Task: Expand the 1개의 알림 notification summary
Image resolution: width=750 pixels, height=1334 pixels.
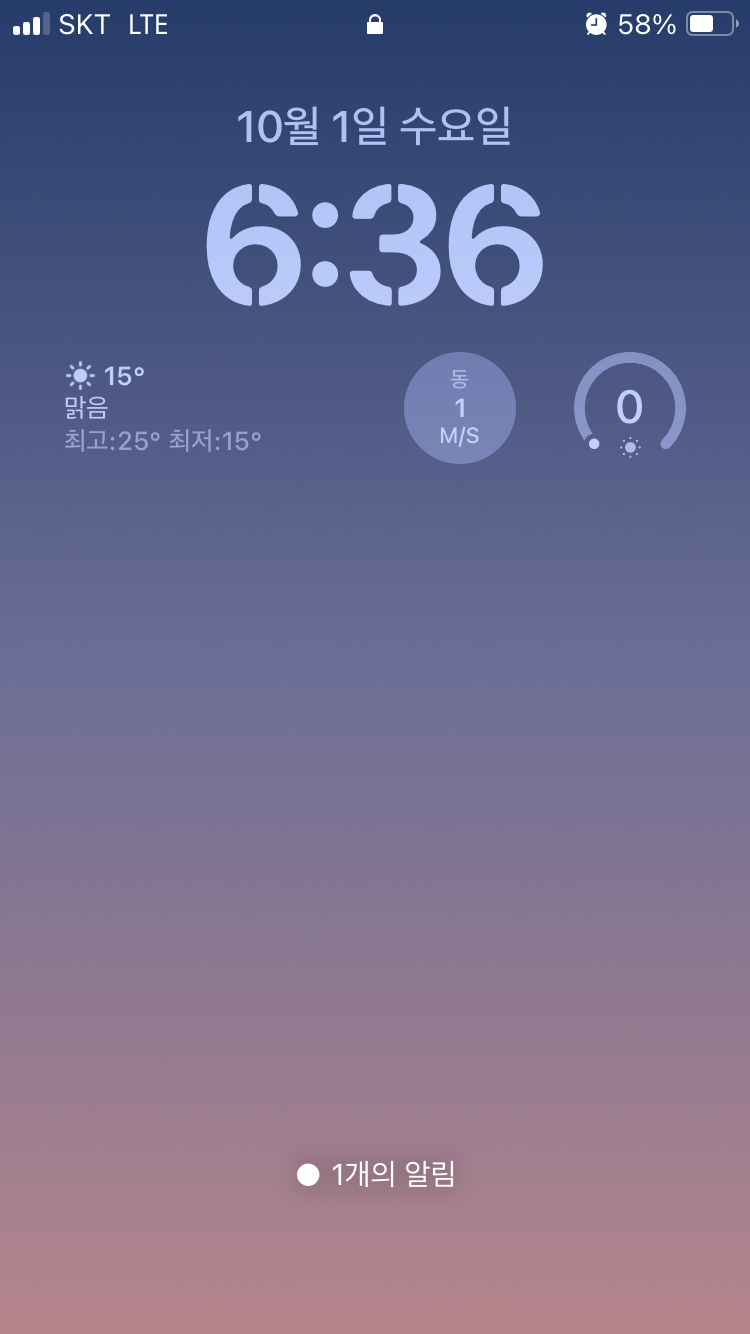Action: (376, 1174)
